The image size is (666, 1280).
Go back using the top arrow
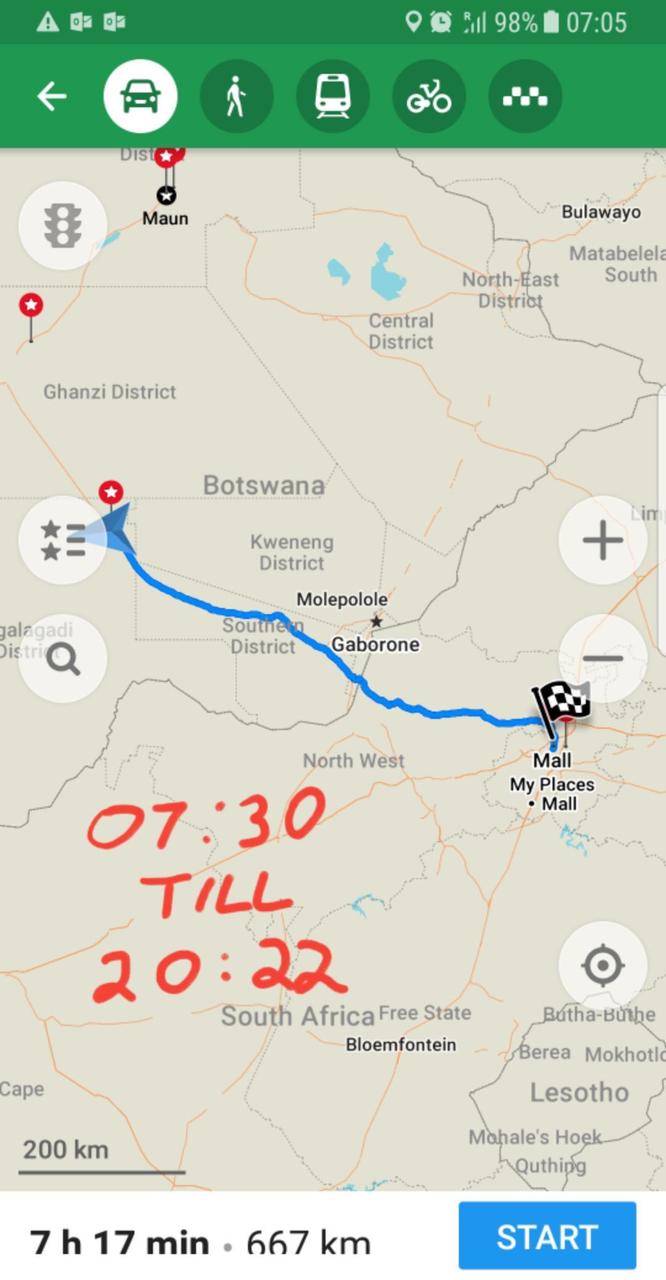pos(51,96)
